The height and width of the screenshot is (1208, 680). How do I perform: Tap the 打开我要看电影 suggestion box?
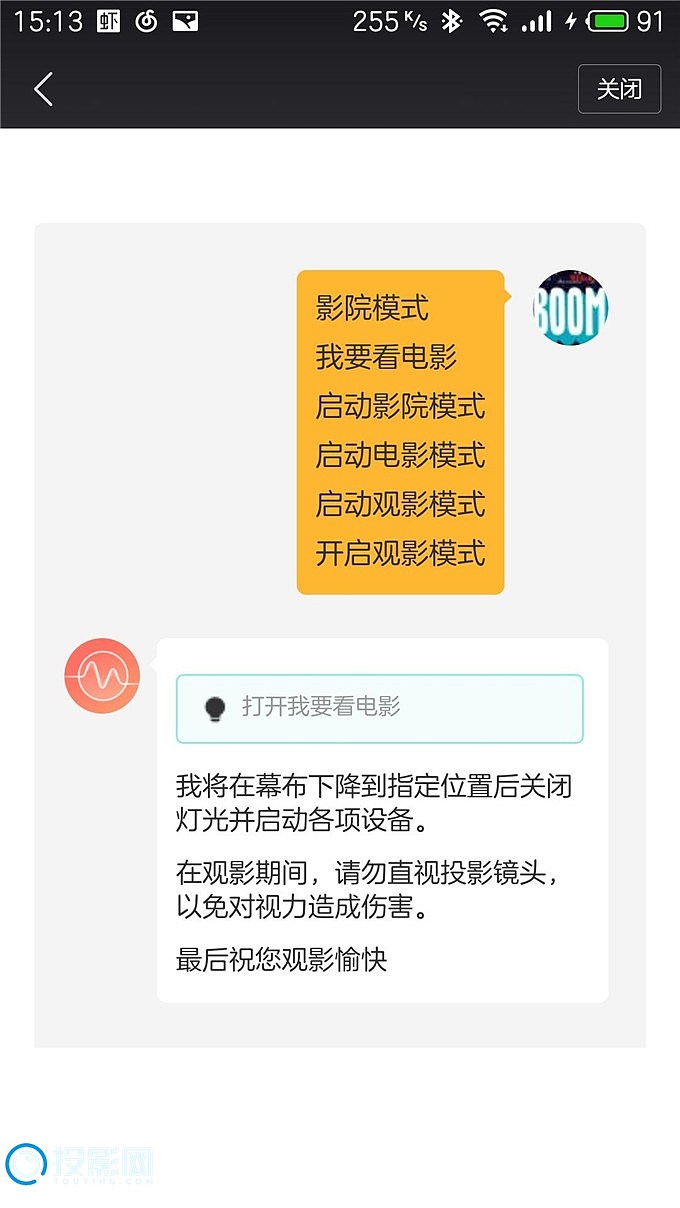pos(379,708)
